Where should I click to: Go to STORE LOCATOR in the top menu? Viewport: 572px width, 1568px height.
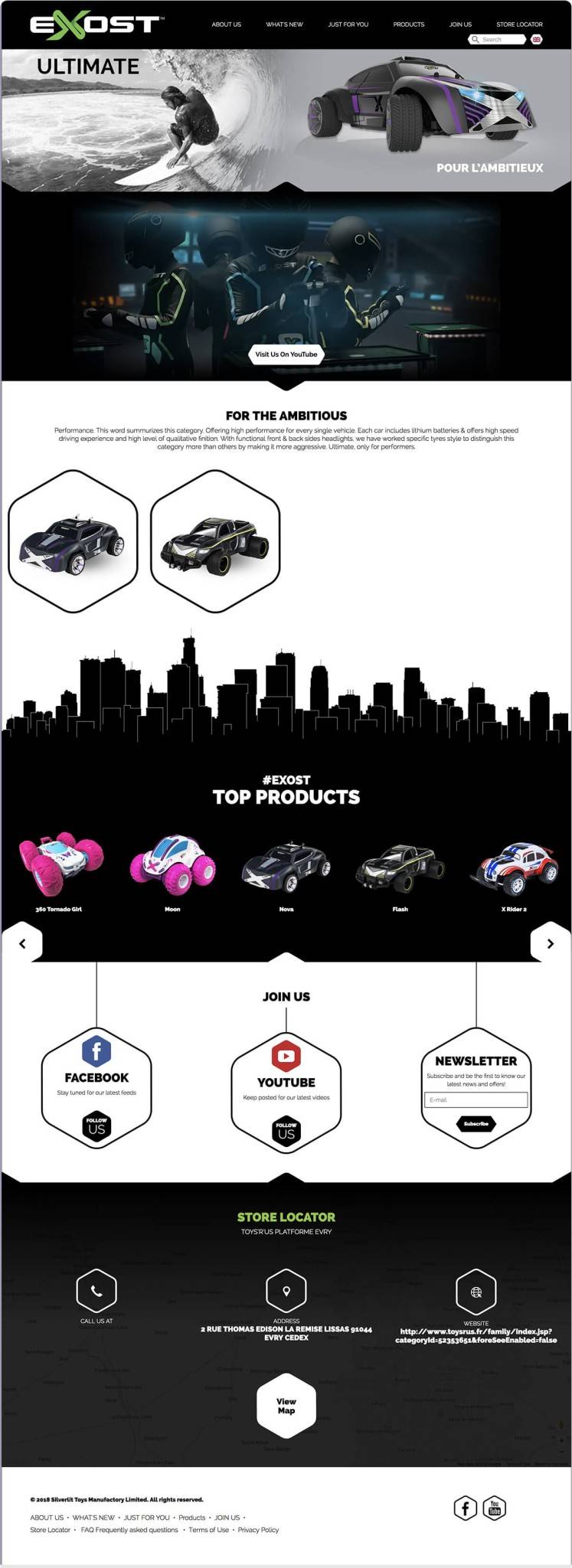(519, 24)
